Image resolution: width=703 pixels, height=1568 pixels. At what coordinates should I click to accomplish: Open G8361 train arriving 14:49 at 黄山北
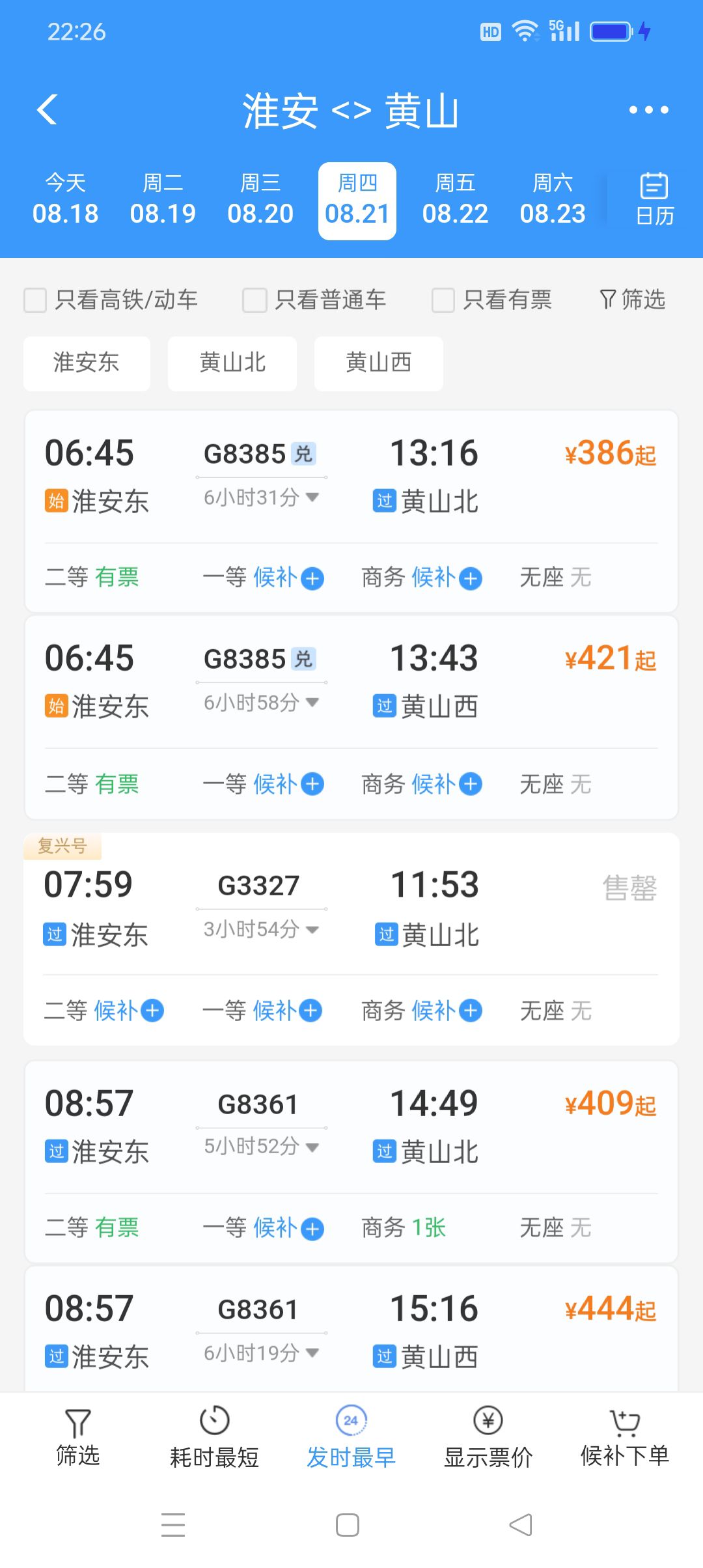tap(351, 1162)
